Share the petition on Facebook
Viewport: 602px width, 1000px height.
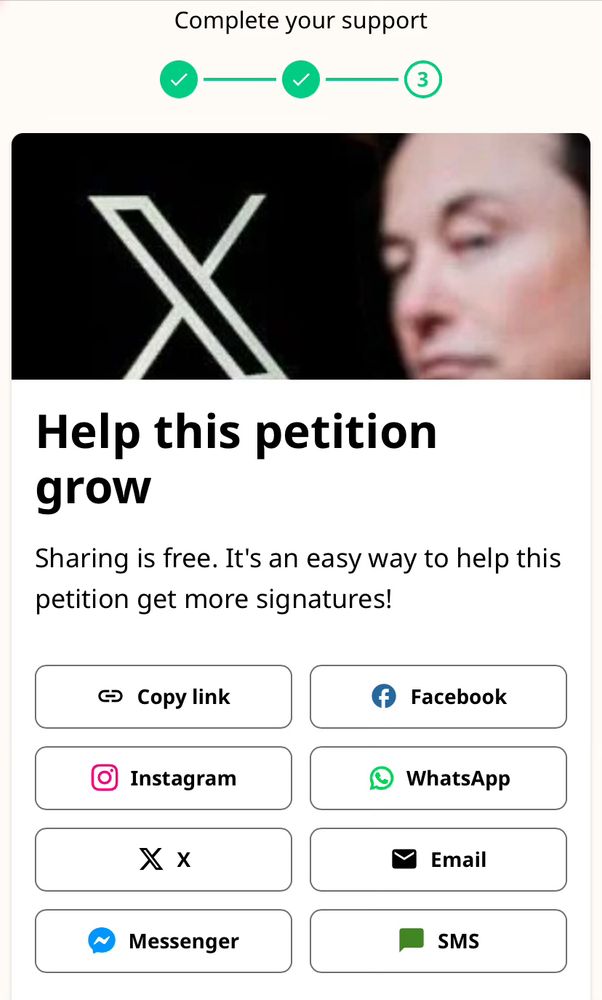point(438,697)
